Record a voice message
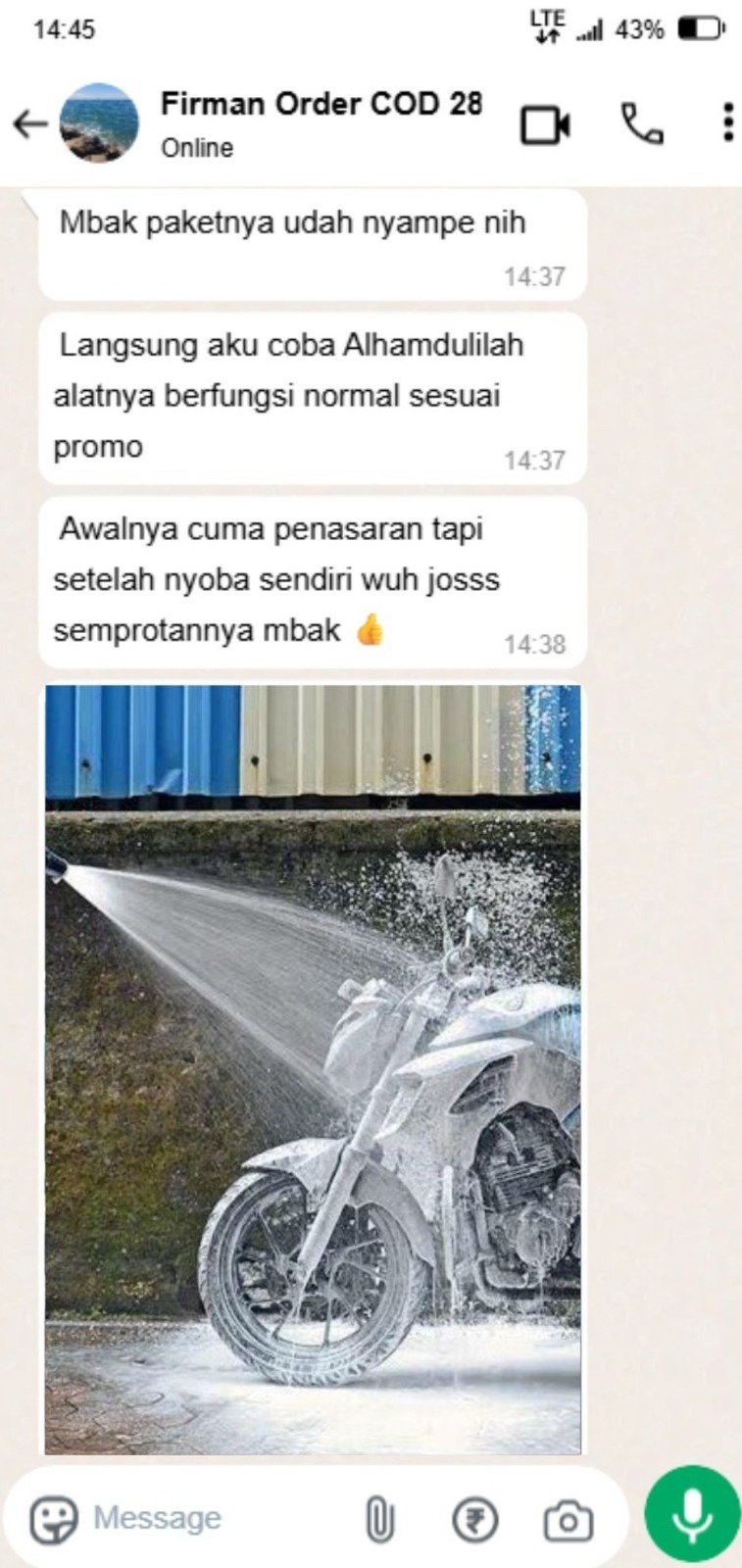The height and width of the screenshot is (1568, 742). click(x=692, y=1514)
